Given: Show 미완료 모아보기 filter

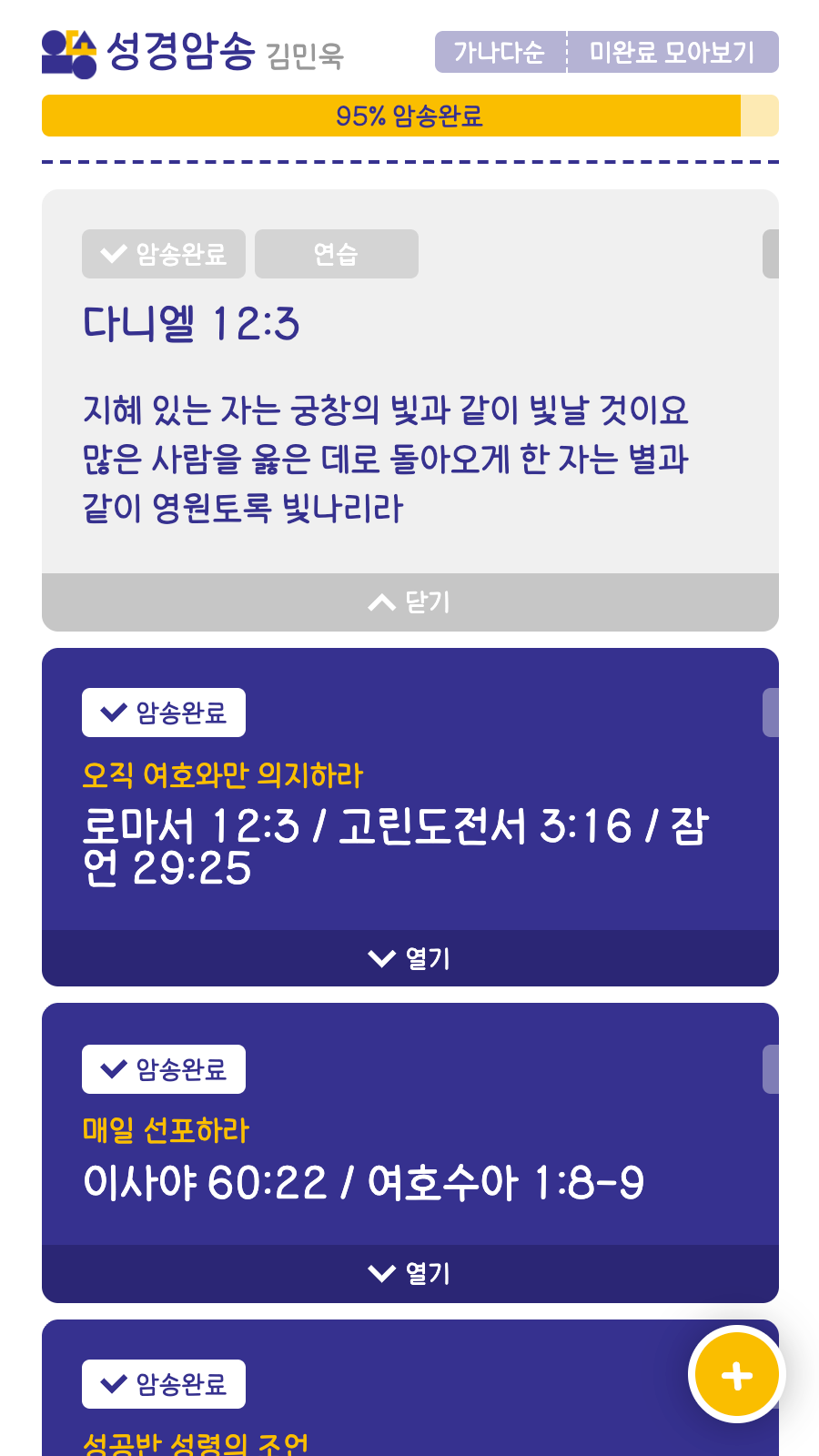Looking at the screenshot, I should pyautogui.click(x=672, y=52).
